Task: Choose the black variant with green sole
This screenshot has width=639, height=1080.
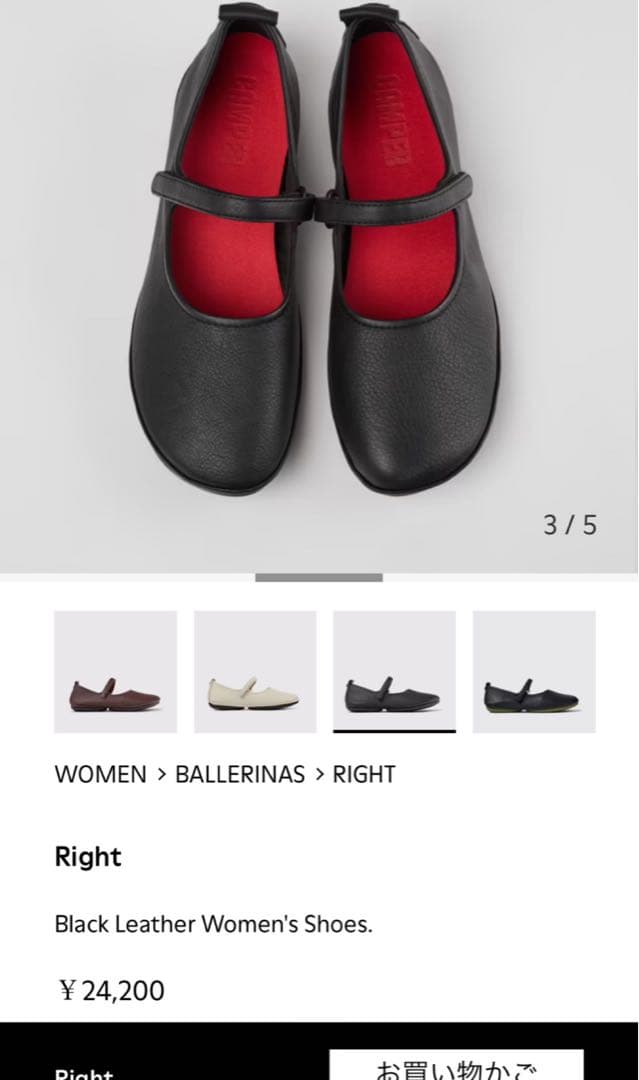Action: tap(534, 671)
